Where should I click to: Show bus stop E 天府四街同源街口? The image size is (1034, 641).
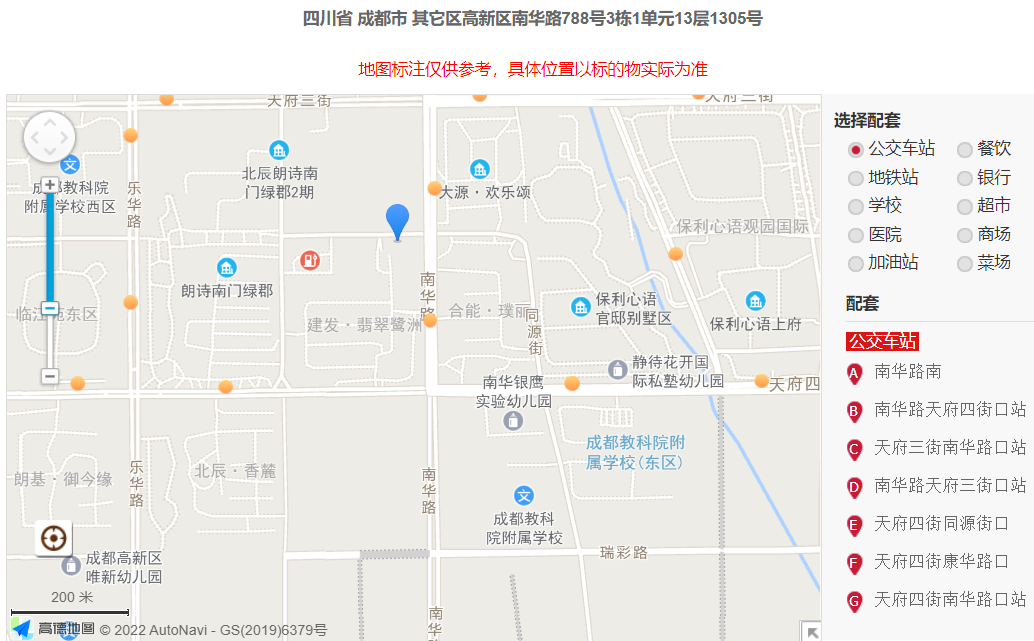(940, 524)
